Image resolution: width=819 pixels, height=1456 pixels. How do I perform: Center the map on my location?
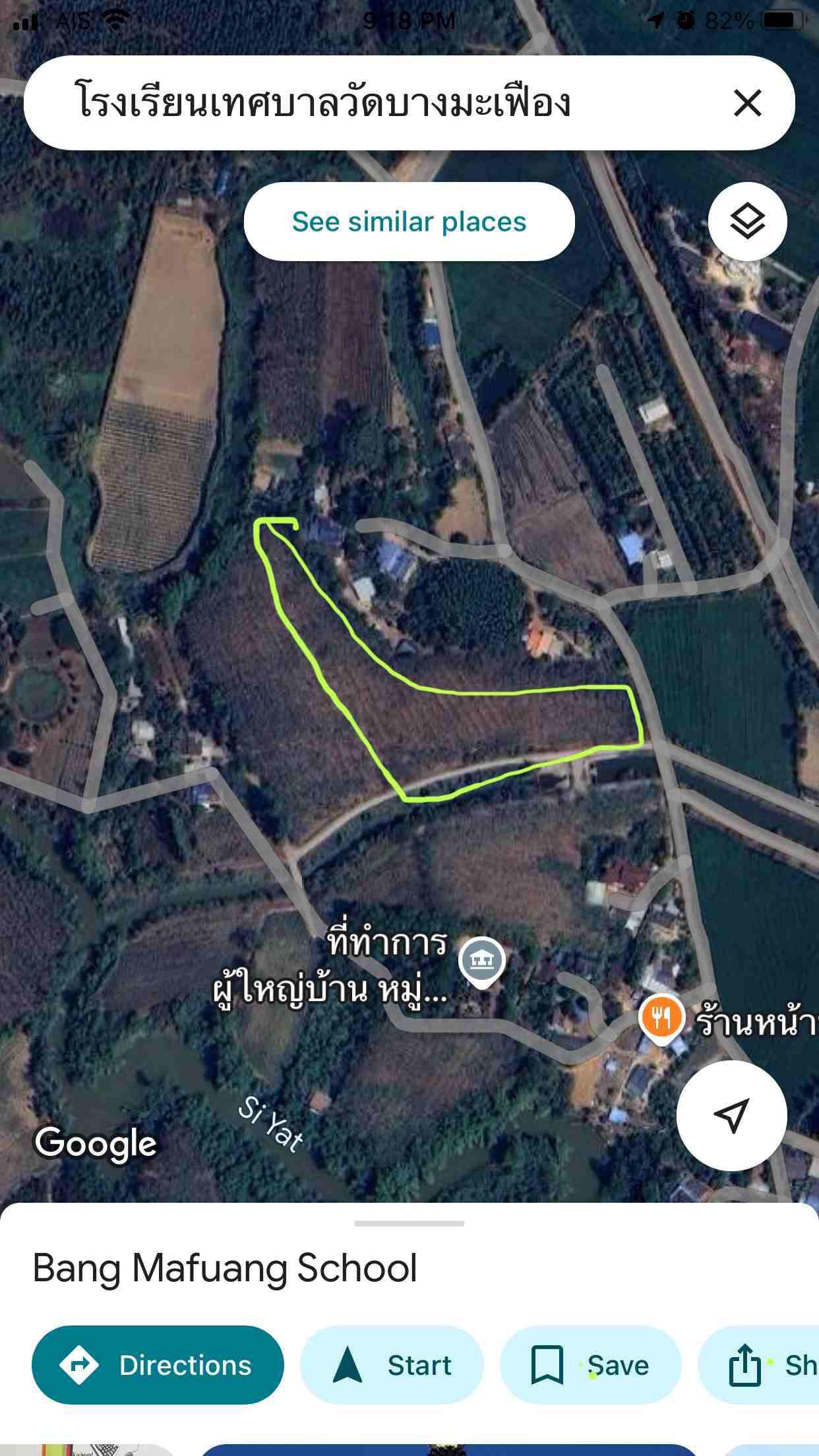click(731, 1115)
